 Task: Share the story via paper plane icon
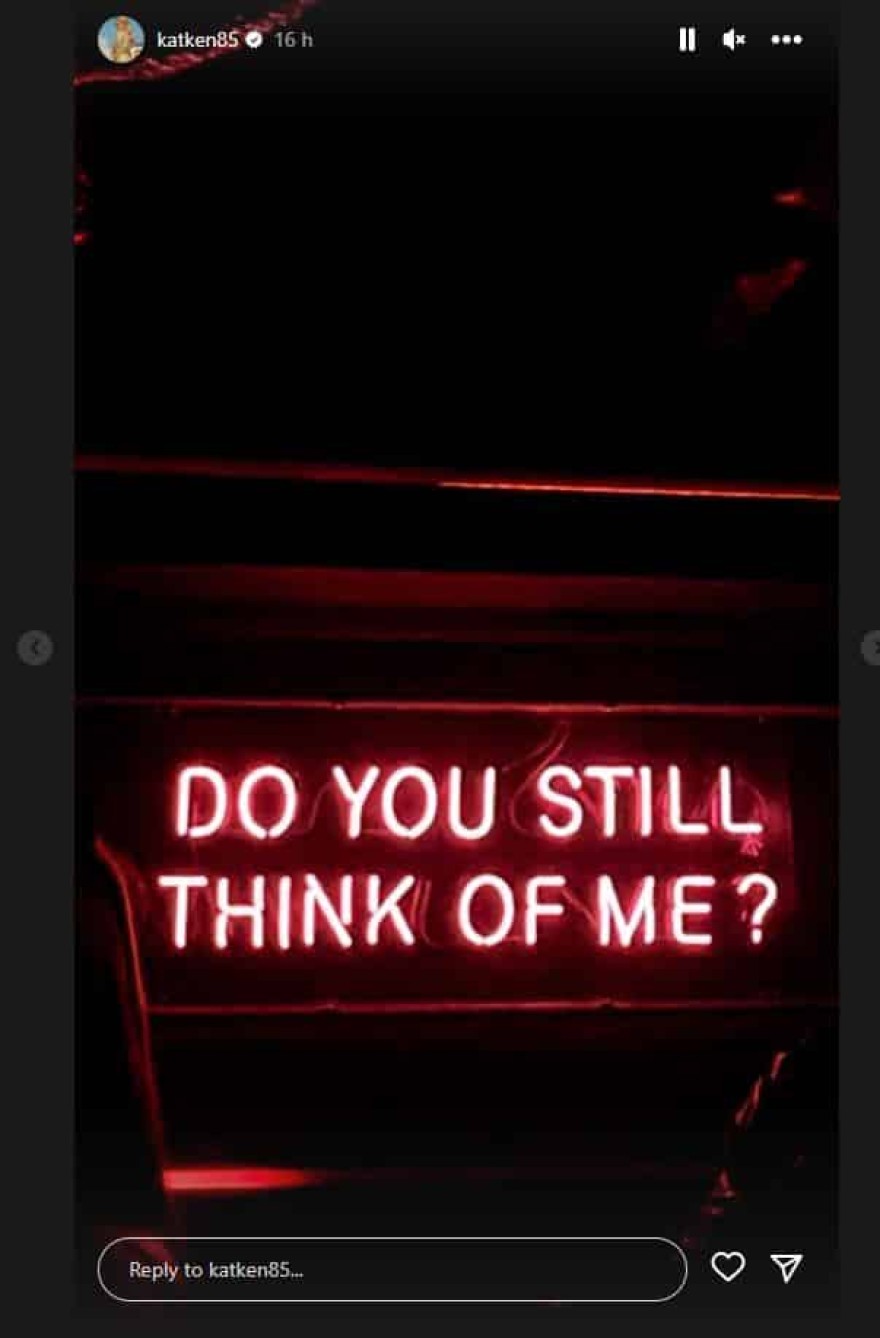pos(787,1268)
